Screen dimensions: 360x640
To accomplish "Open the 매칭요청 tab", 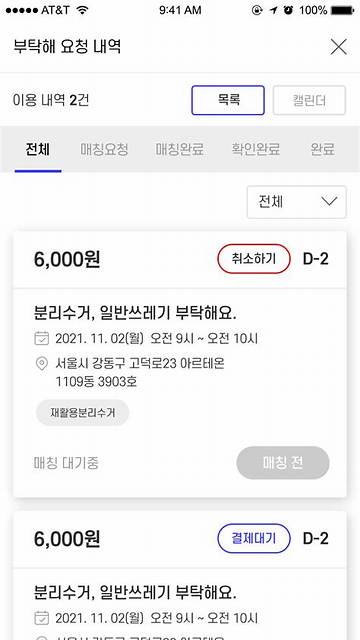I will [104, 149].
